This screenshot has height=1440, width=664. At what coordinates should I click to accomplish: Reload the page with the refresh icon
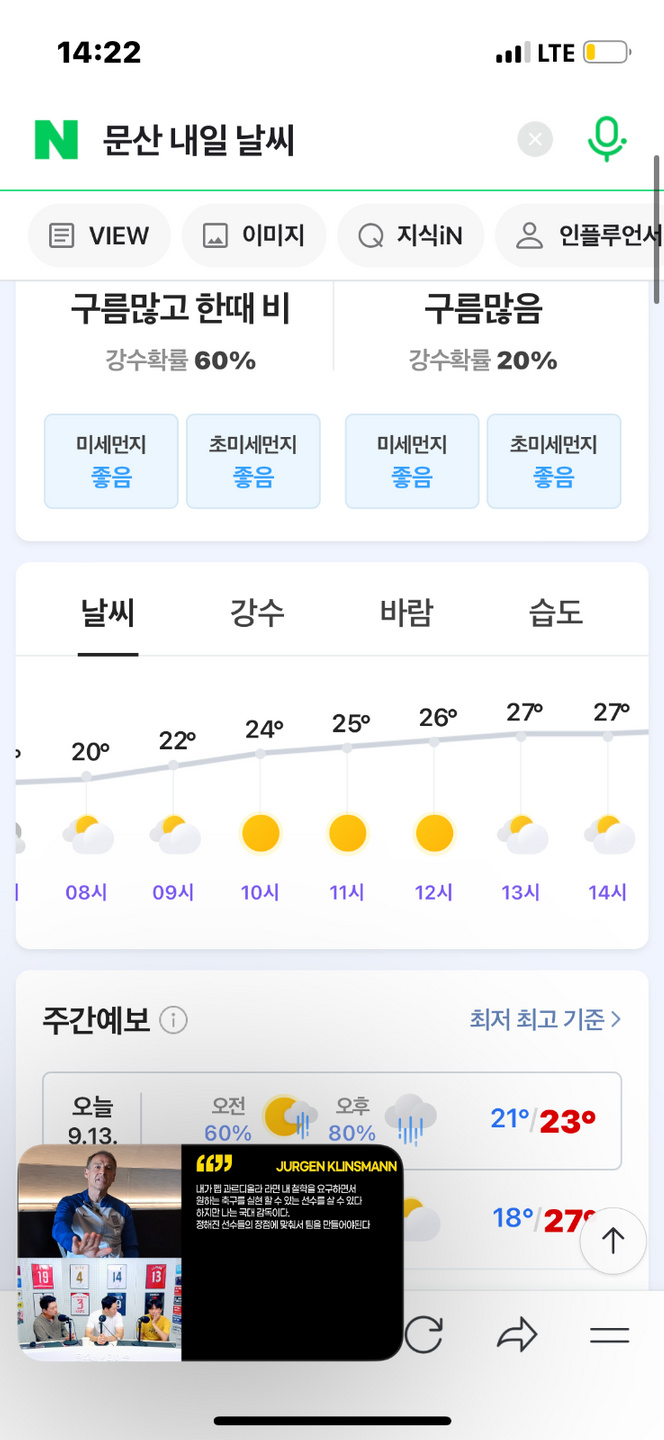point(424,1334)
